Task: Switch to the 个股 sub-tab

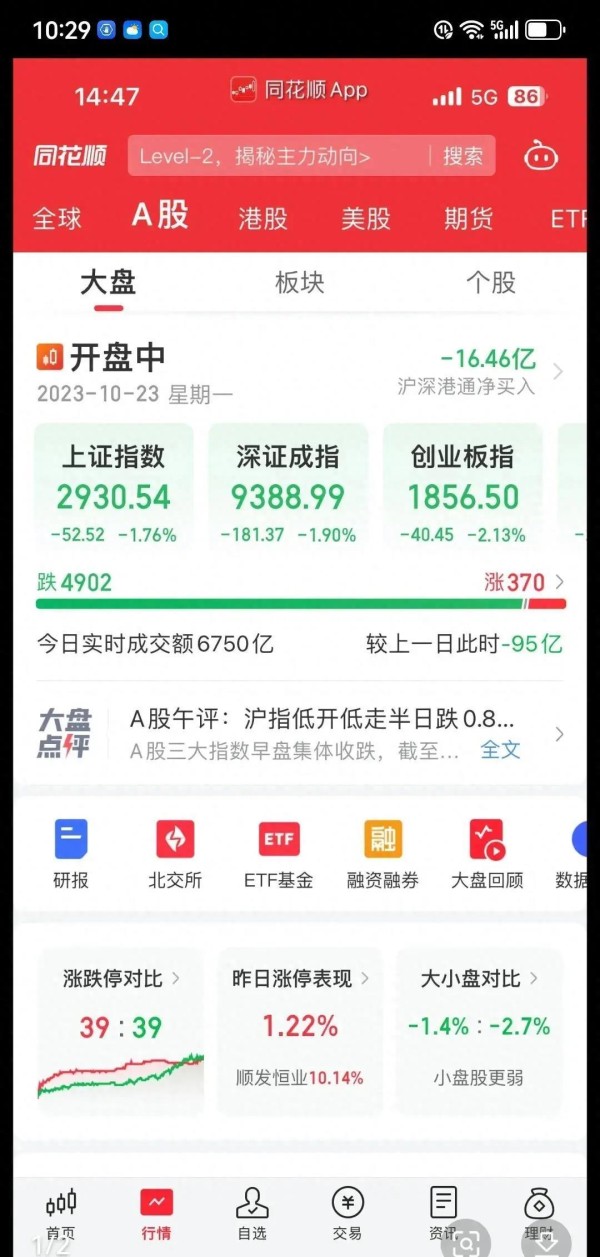Action: coord(491,282)
